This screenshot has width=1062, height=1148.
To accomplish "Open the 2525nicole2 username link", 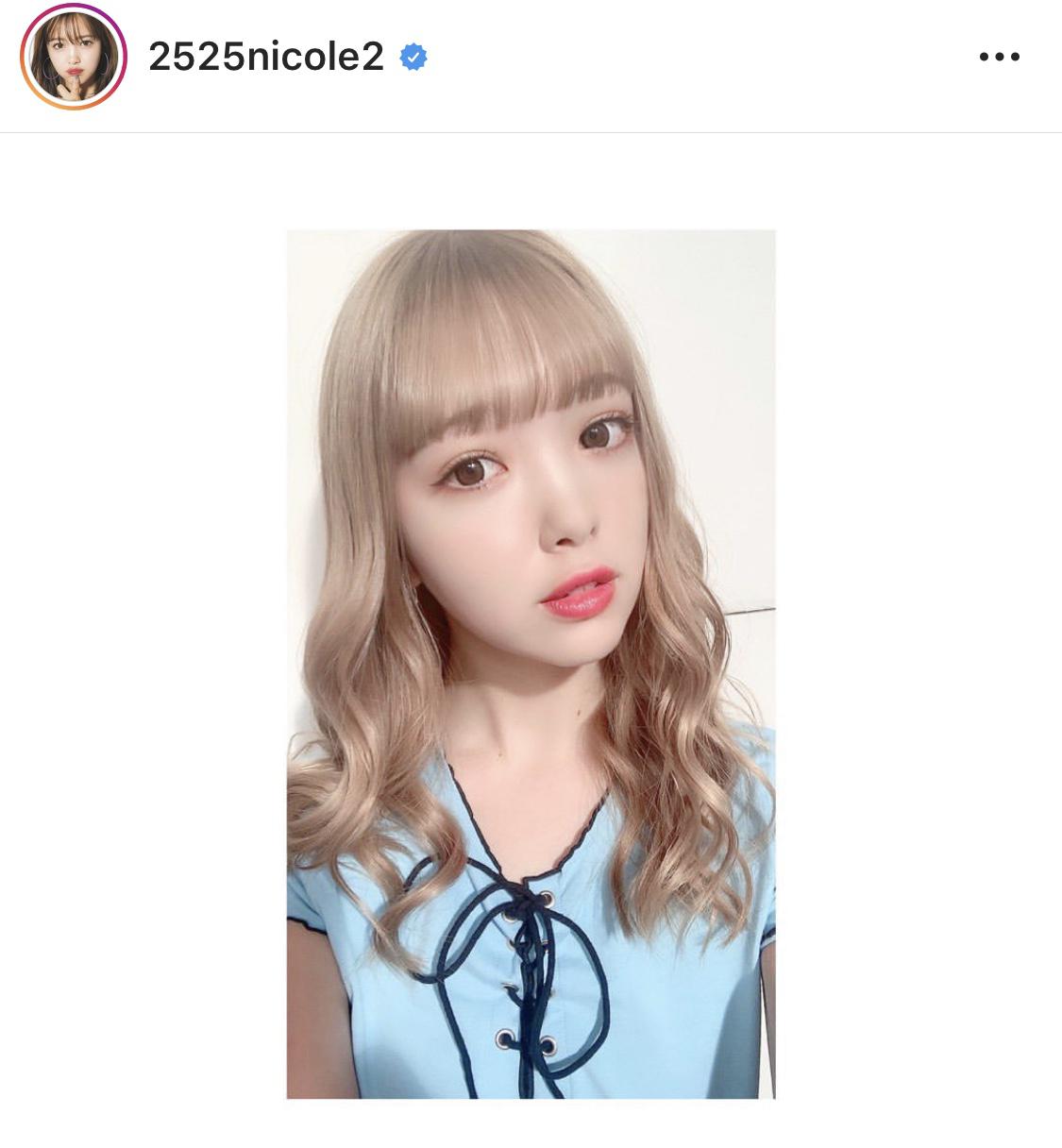I will tap(265, 58).
